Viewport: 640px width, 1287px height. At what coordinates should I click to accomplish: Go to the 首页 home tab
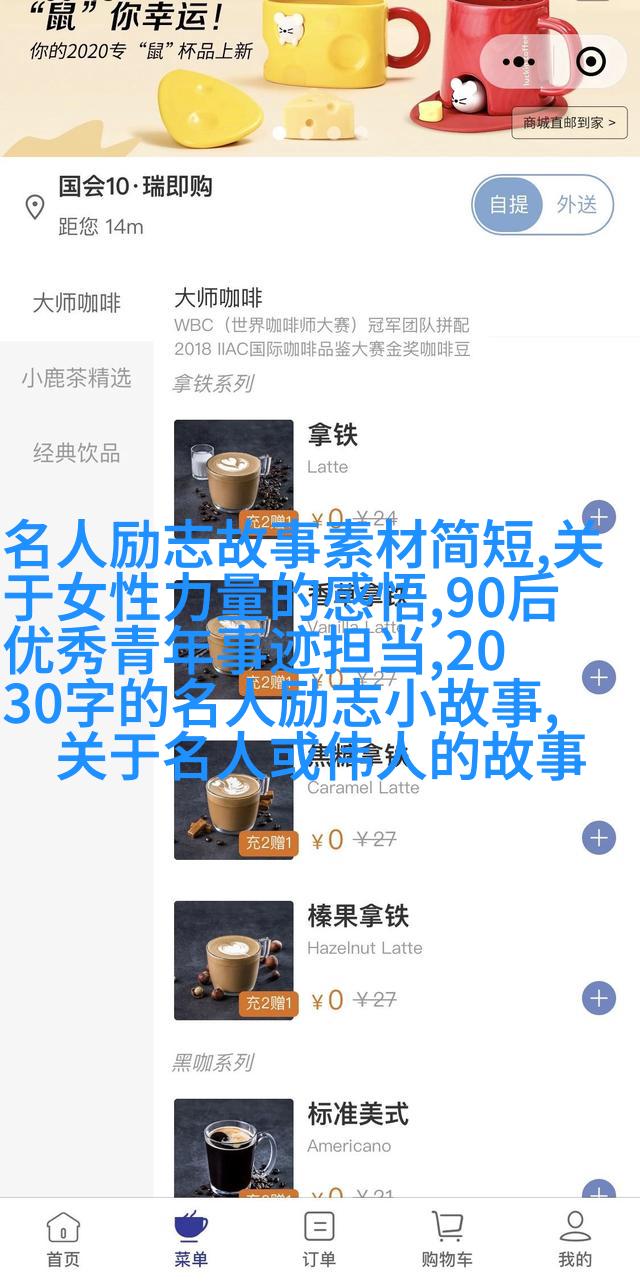pos(63,1239)
